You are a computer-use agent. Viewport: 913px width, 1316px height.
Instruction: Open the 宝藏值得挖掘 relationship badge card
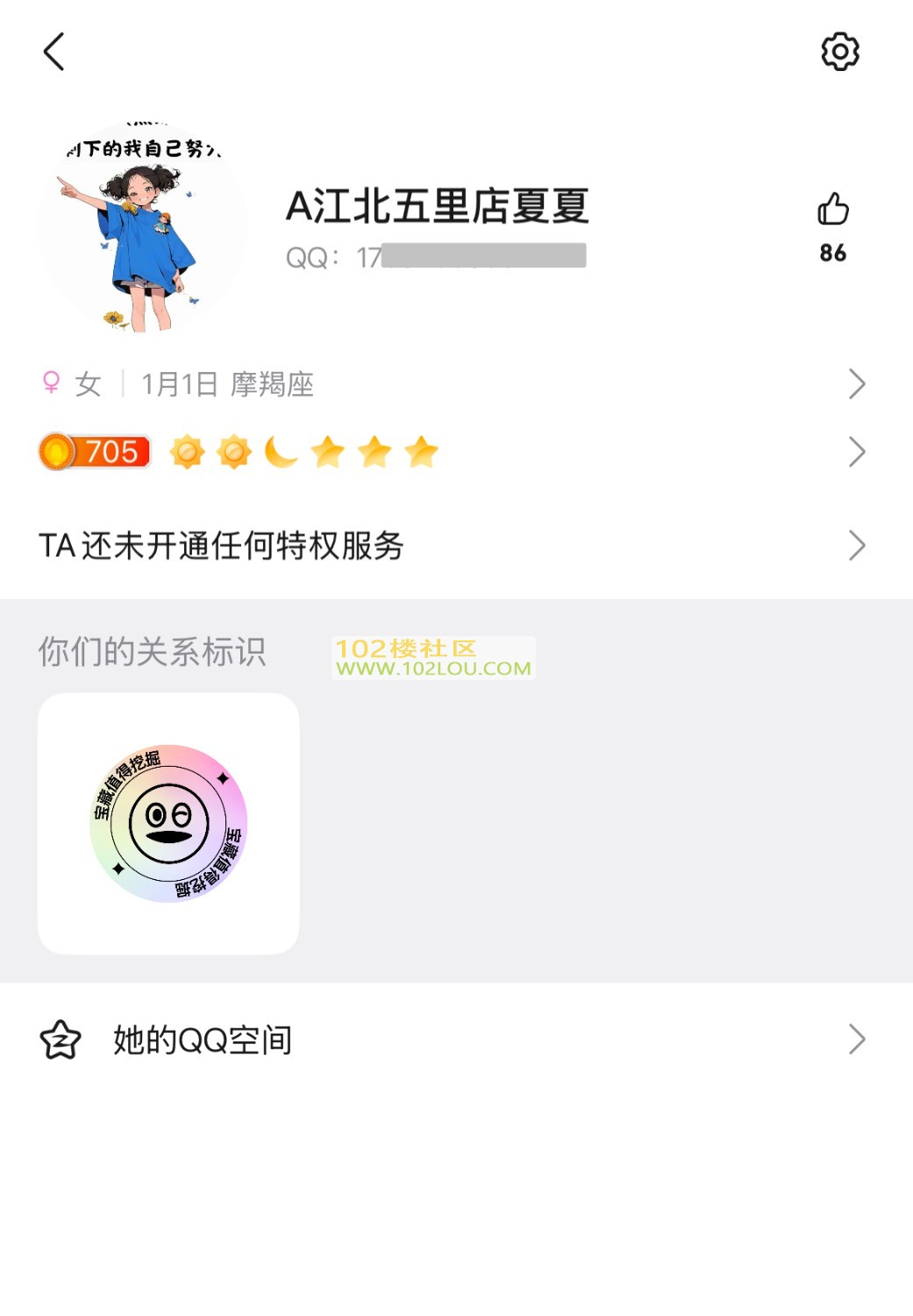pyautogui.click(x=168, y=824)
